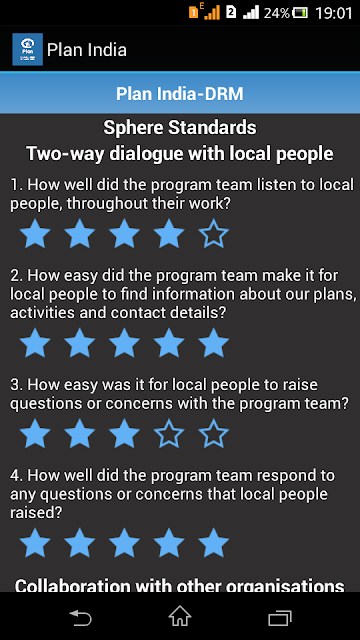Set question 2 rating to two stars

pyautogui.click(x=80, y=343)
